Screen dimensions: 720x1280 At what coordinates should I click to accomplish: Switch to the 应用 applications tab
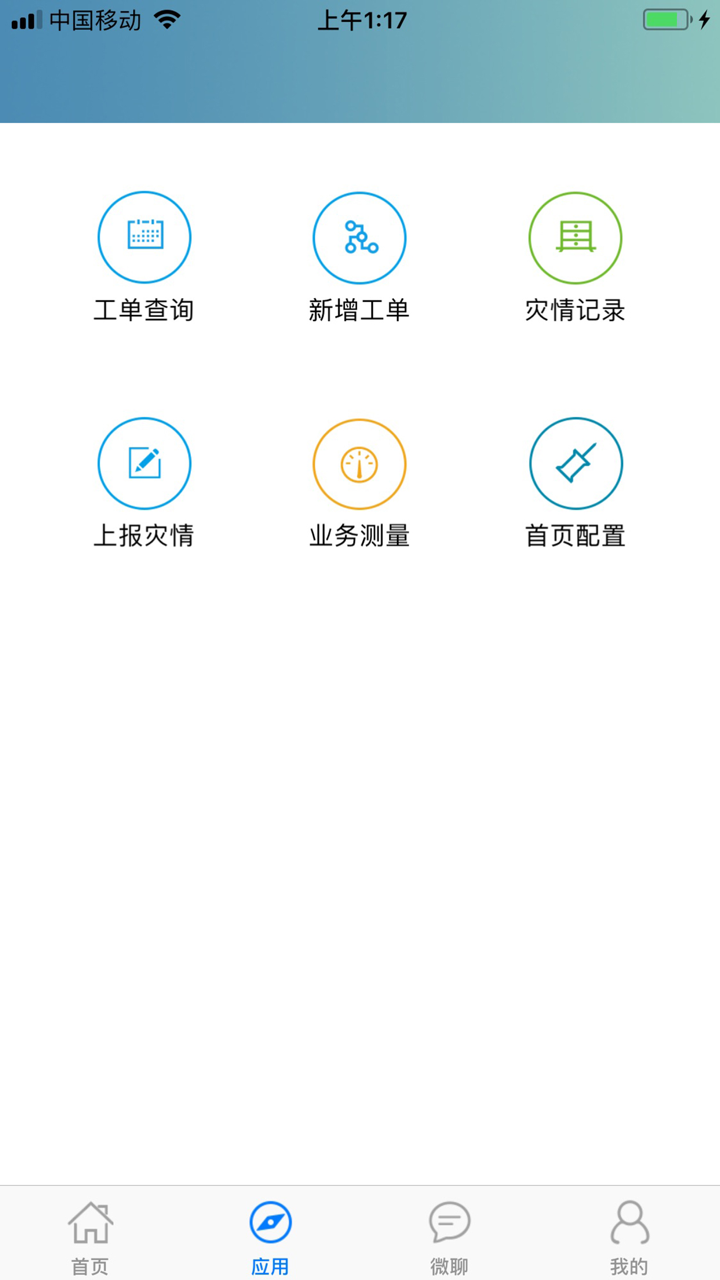pyautogui.click(x=270, y=1233)
